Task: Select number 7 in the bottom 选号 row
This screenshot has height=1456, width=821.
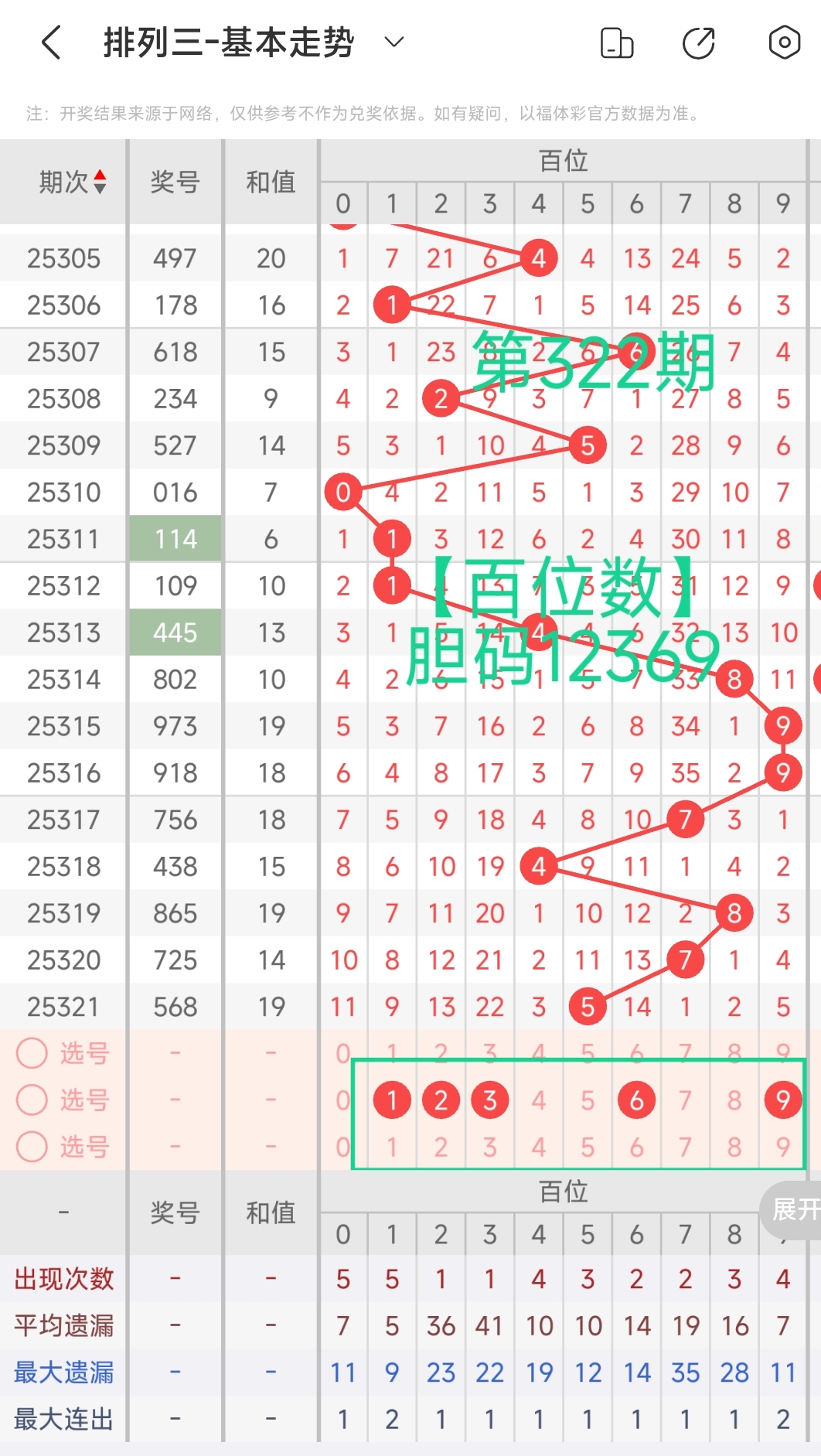Action: coord(685,1147)
